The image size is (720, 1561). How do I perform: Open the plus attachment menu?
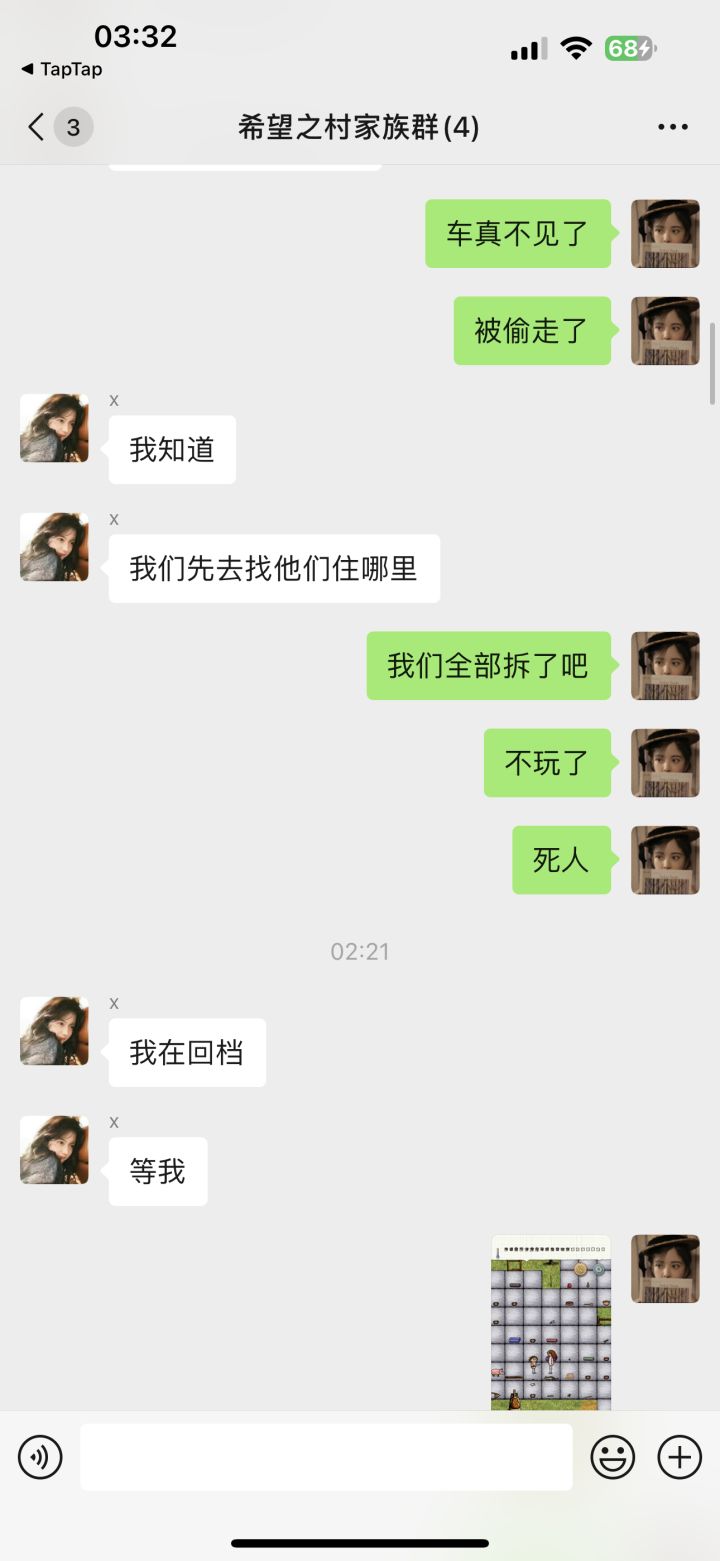pos(679,1457)
